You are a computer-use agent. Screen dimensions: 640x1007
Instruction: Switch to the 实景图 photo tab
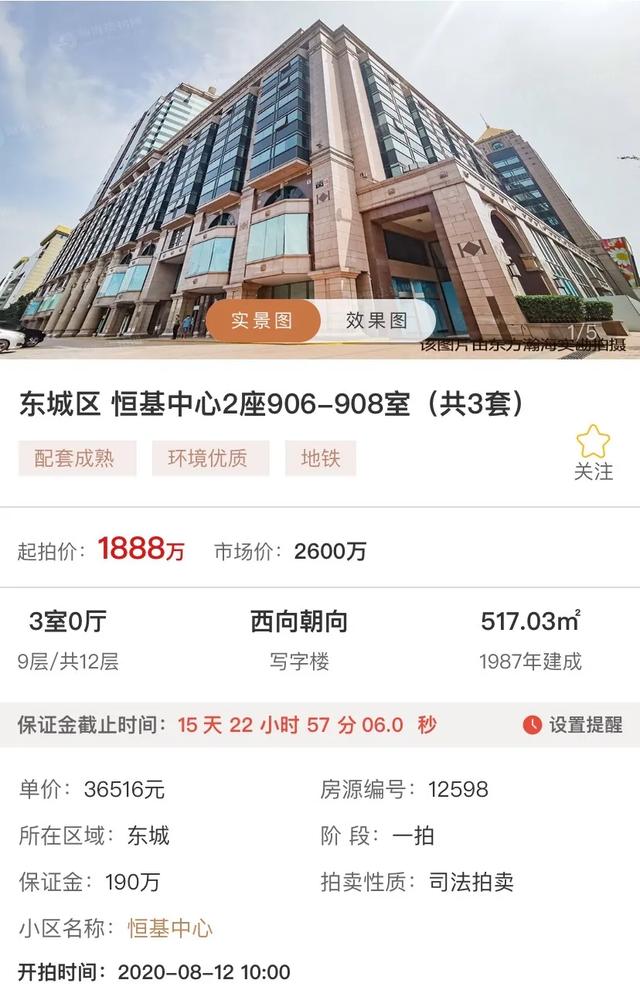click(x=262, y=321)
